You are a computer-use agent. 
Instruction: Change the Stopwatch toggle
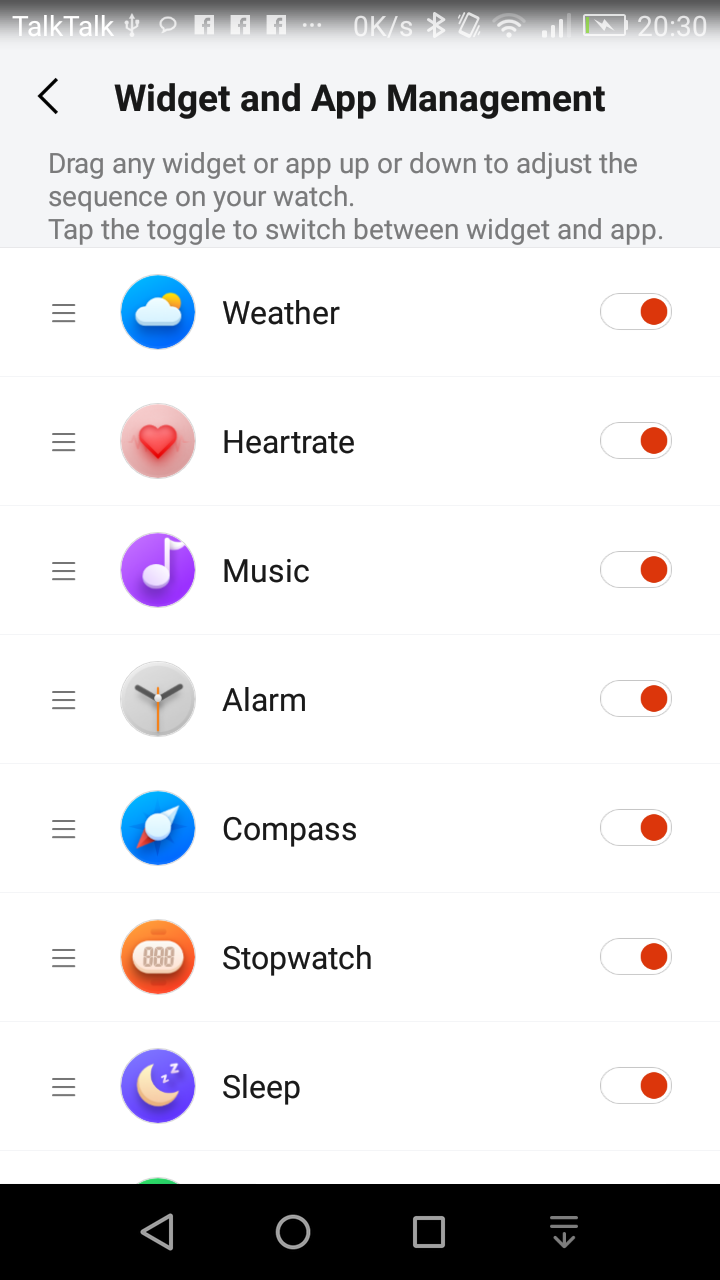(635, 957)
